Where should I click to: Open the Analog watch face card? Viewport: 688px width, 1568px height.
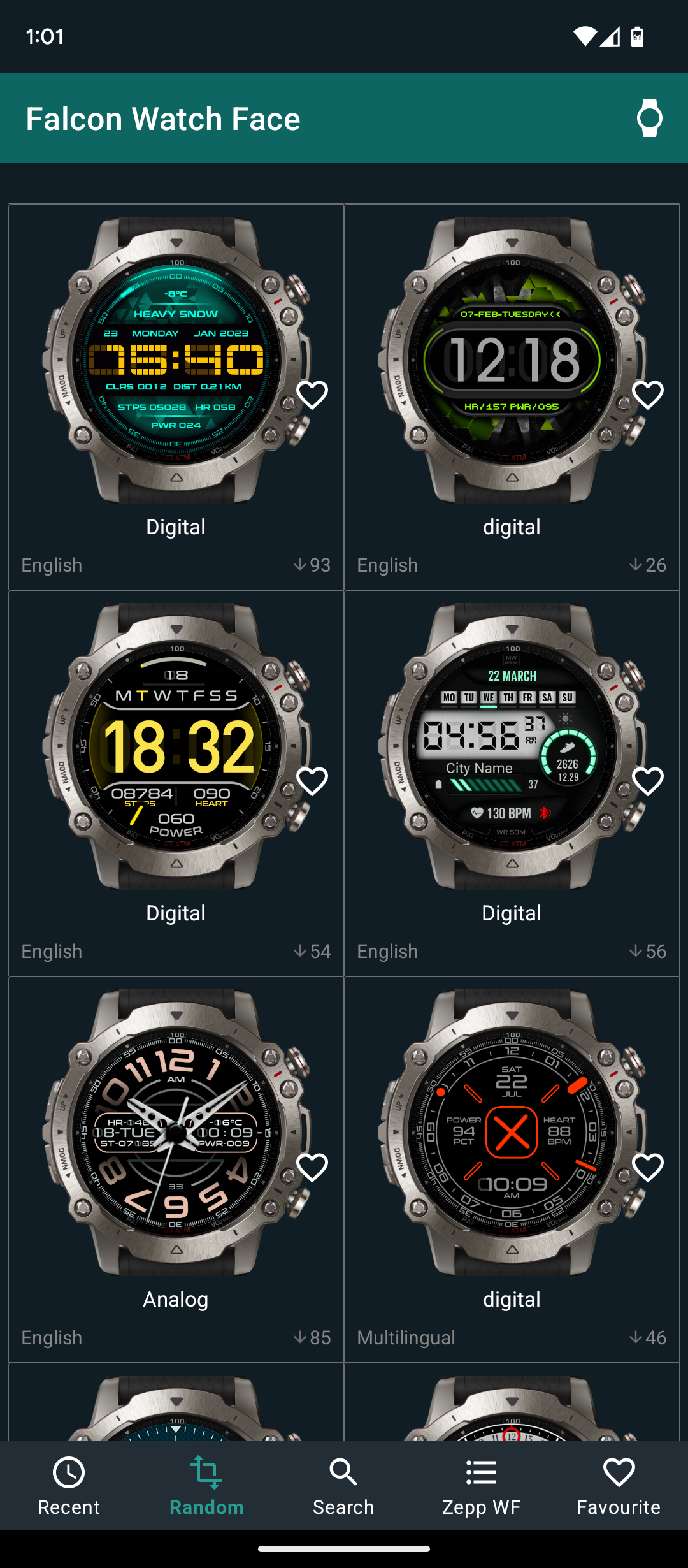[176, 1132]
